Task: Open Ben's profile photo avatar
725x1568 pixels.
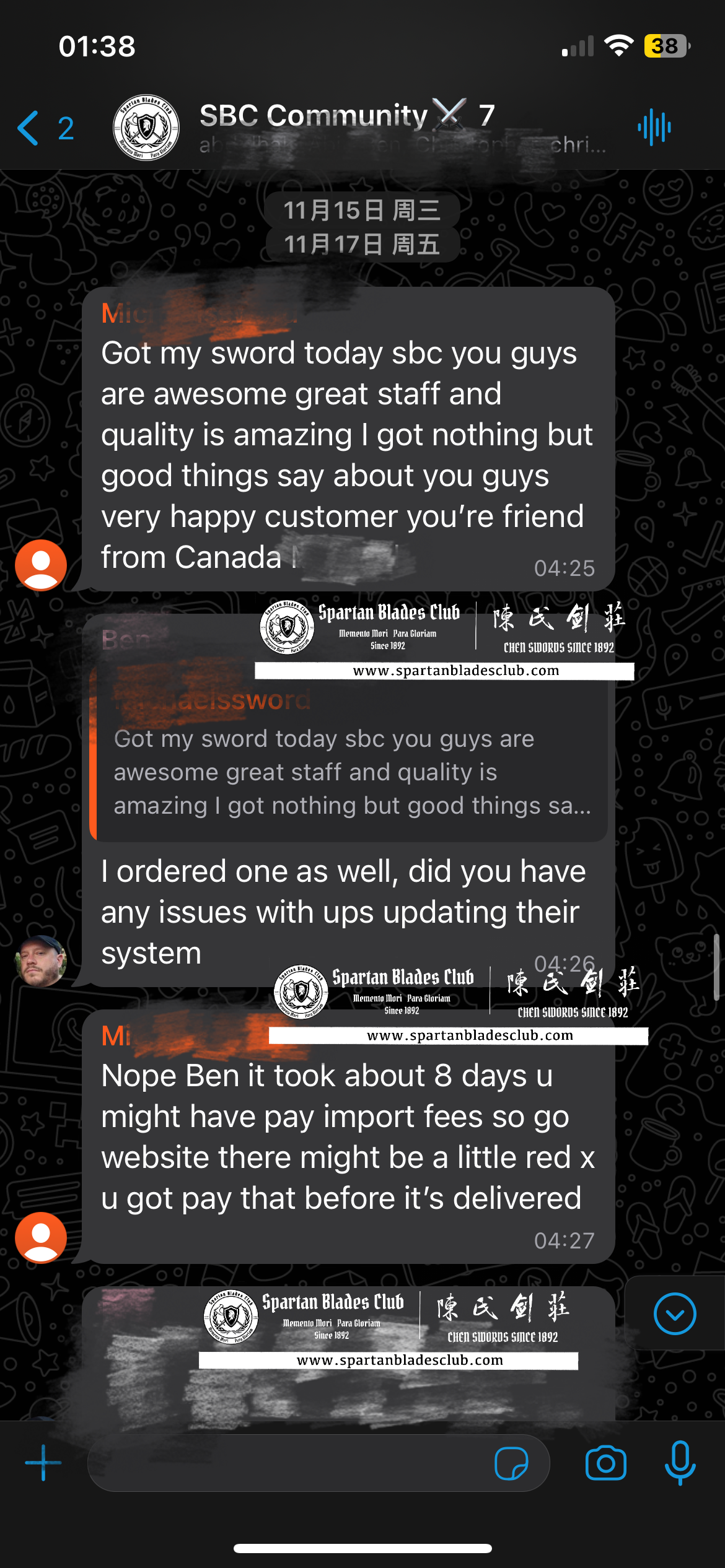Action: pos(40,960)
